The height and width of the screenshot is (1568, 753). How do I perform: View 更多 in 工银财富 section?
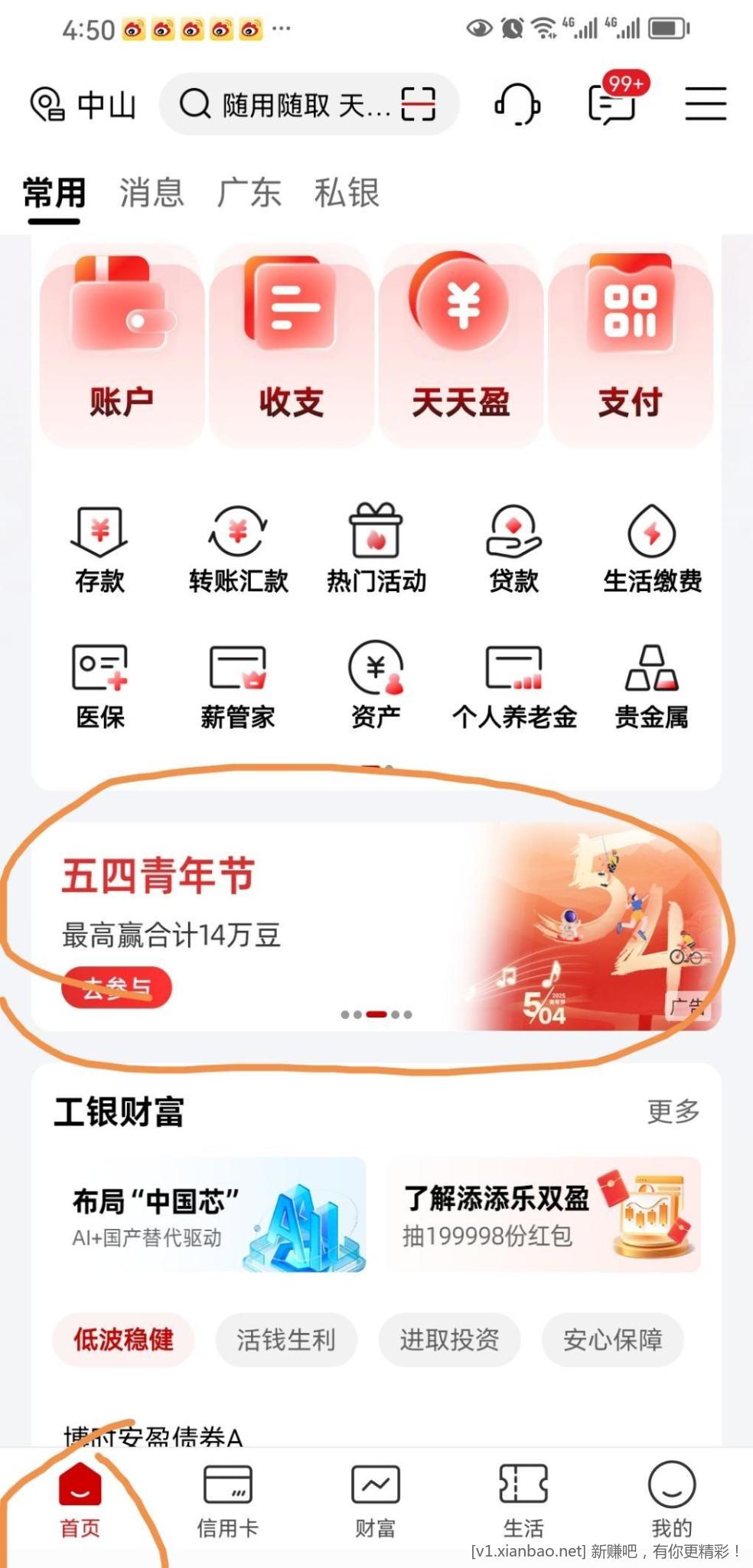tap(673, 1111)
